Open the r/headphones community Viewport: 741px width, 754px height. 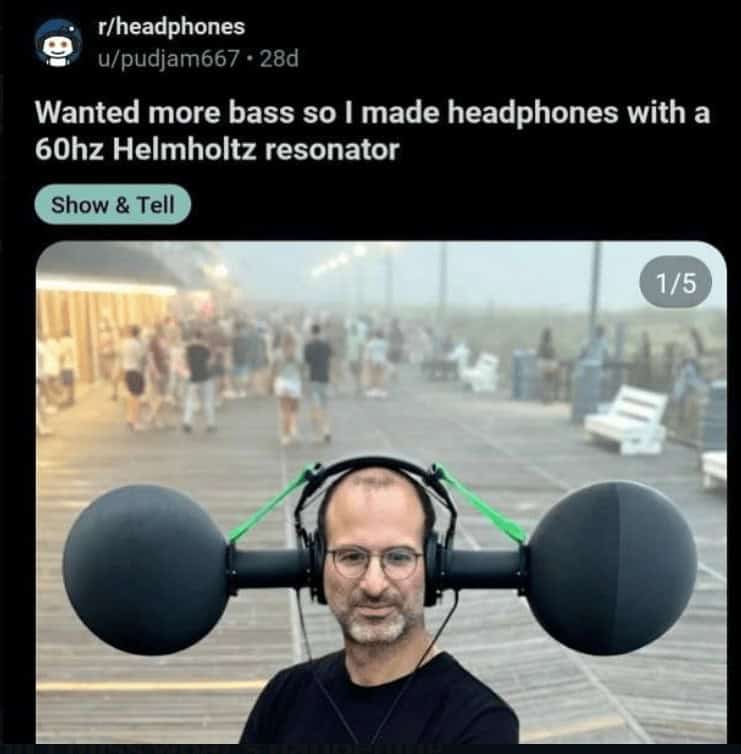tap(169, 27)
